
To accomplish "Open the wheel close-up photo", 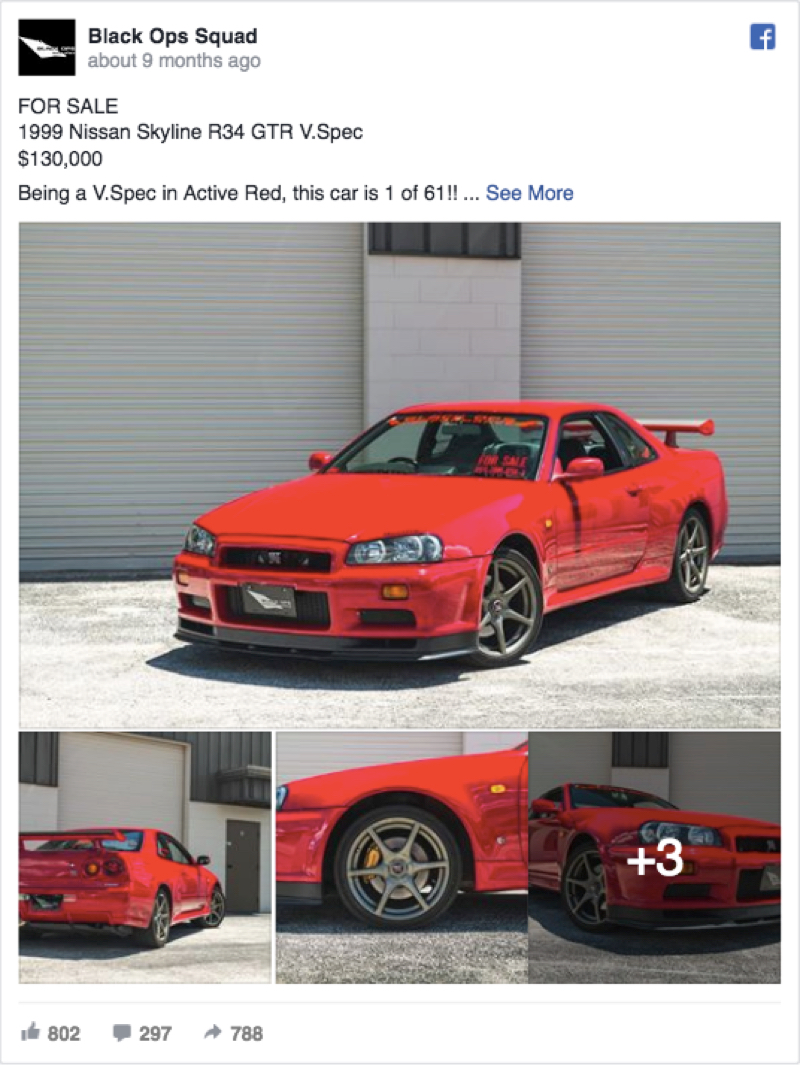I will click(x=401, y=857).
